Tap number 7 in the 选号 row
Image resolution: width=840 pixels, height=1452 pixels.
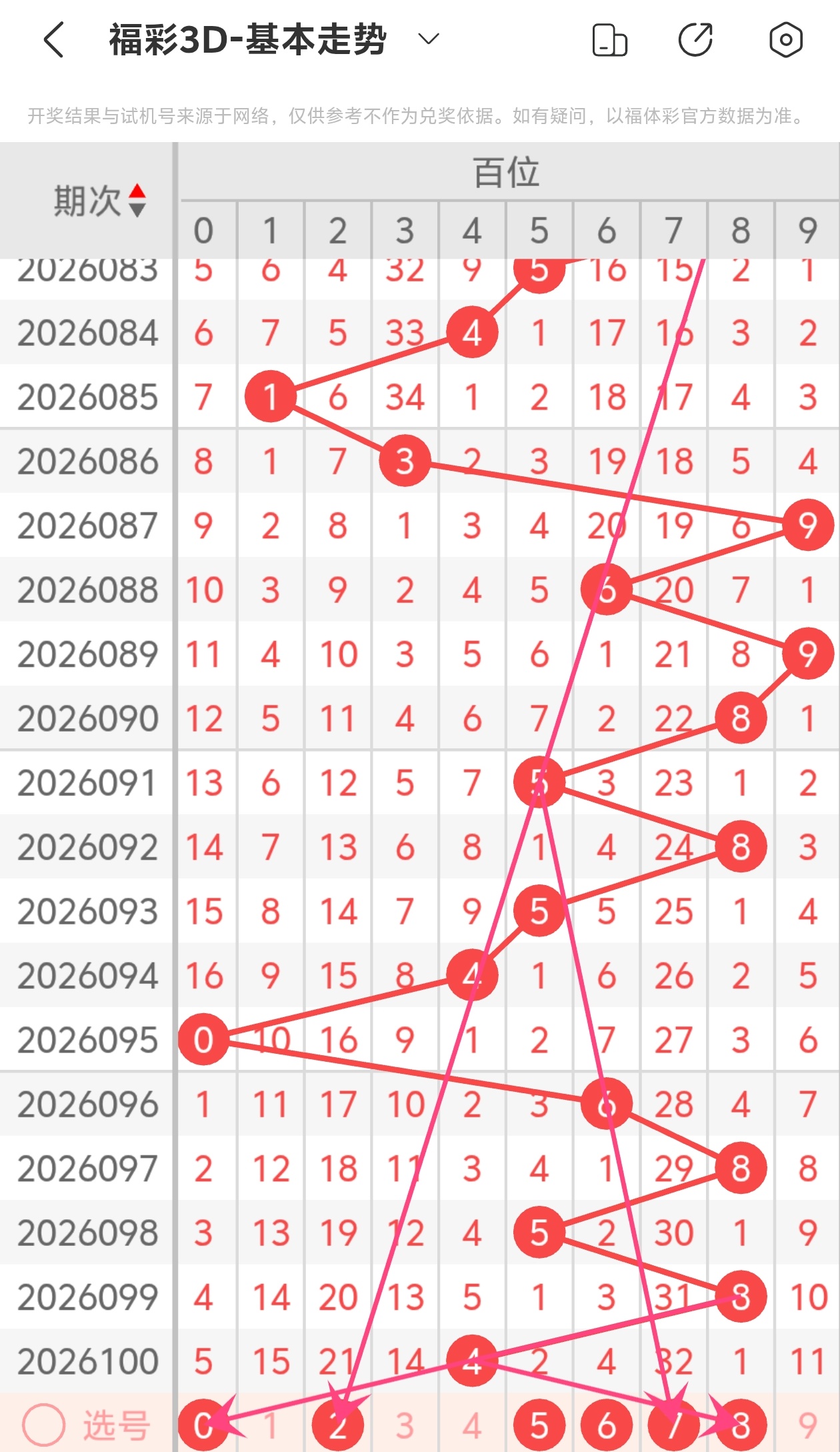click(673, 1425)
